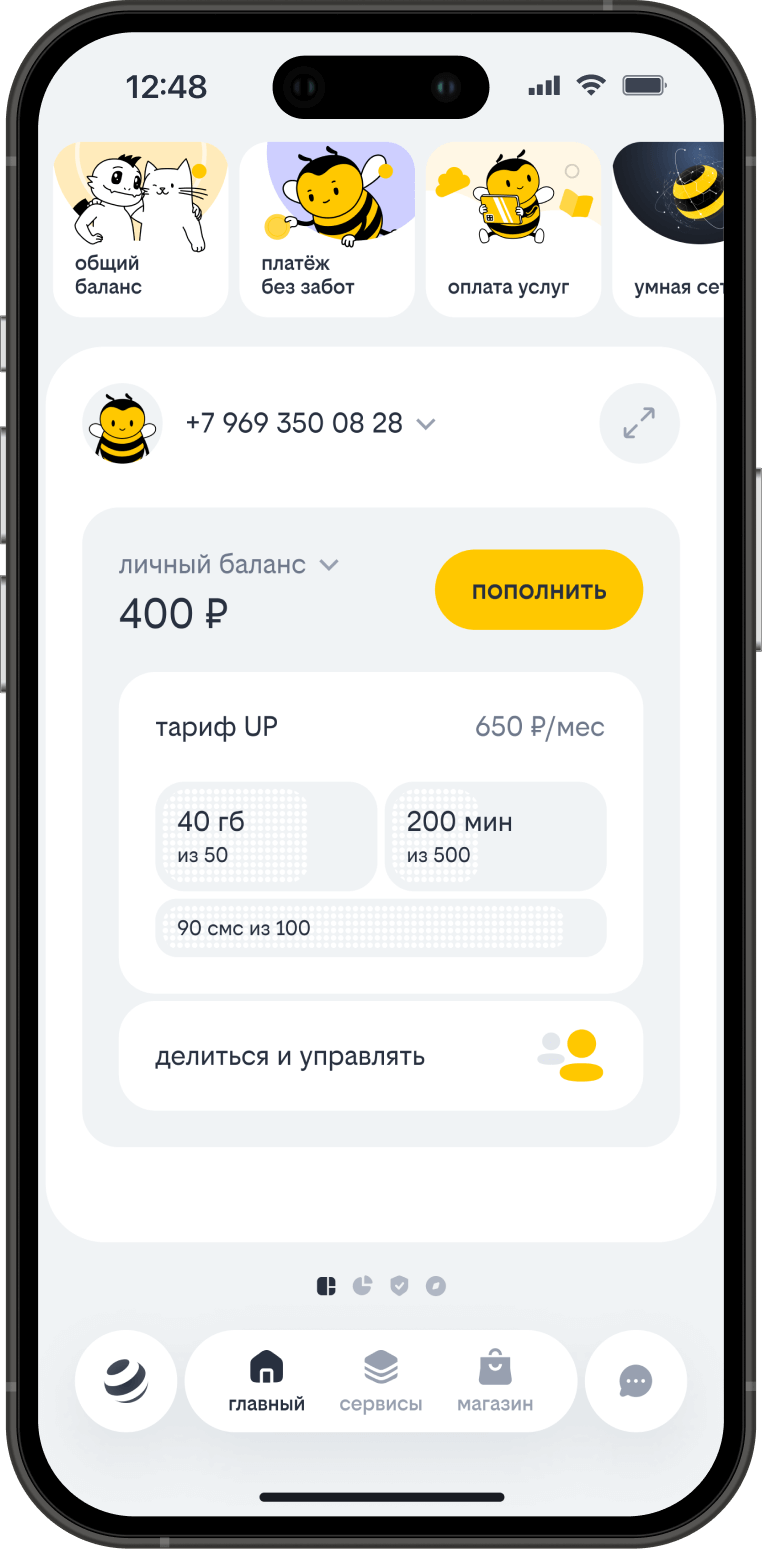The height and width of the screenshot is (1549, 762).
Task: Open the «общий баланс» story card
Action: 140,229
